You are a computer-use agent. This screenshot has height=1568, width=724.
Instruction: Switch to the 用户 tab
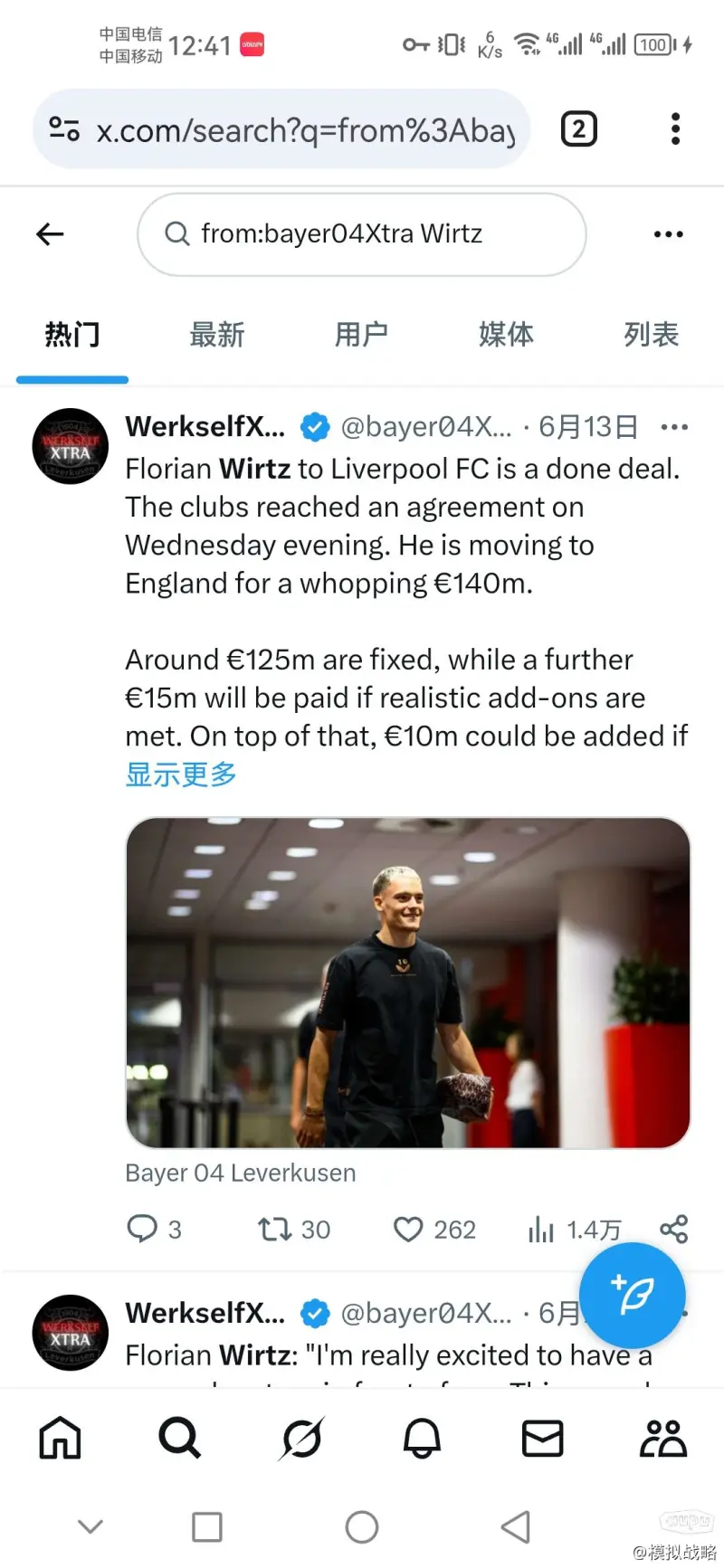[x=361, y=335]
